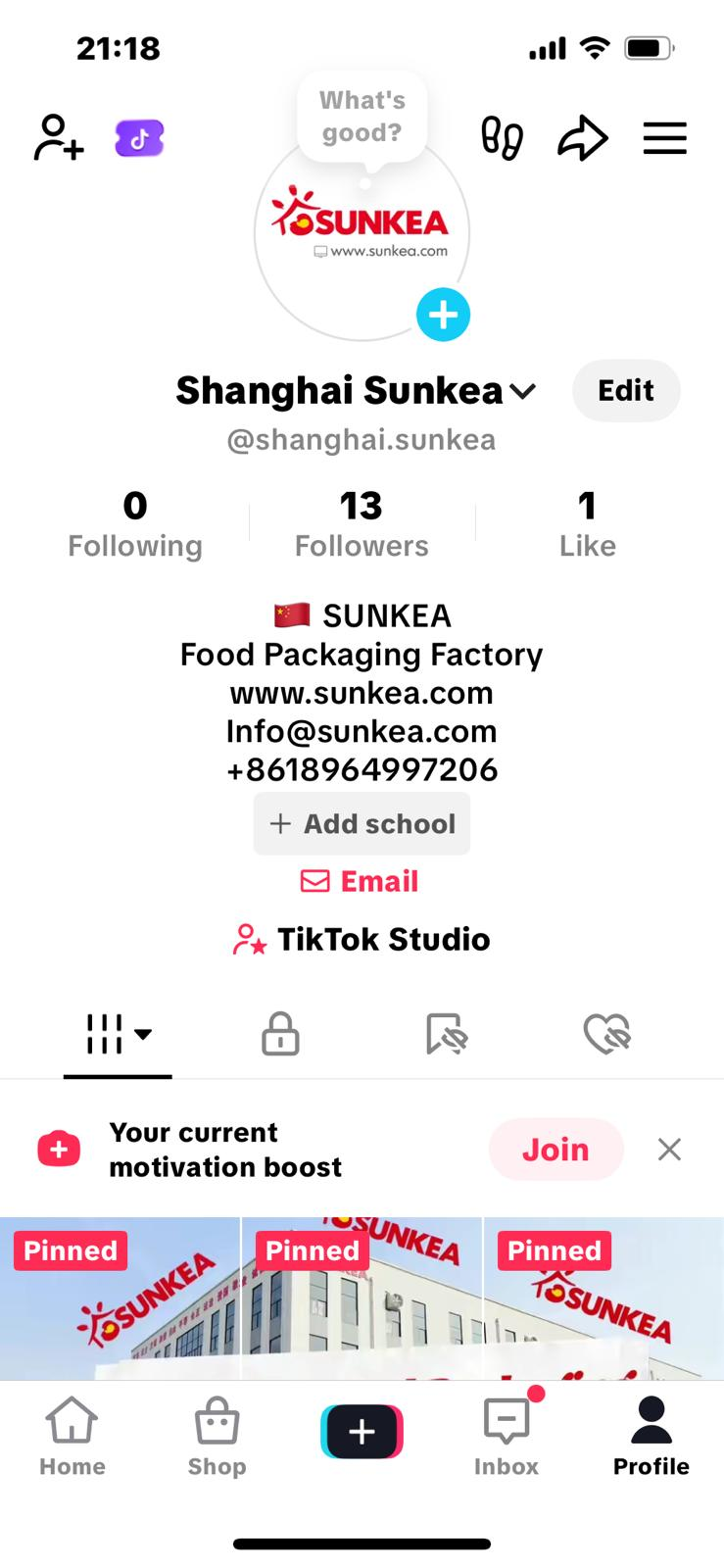Dismiss the motivation boost banner
The height and width of the screenshot is (1568, 724).
tap(669, 1149)
